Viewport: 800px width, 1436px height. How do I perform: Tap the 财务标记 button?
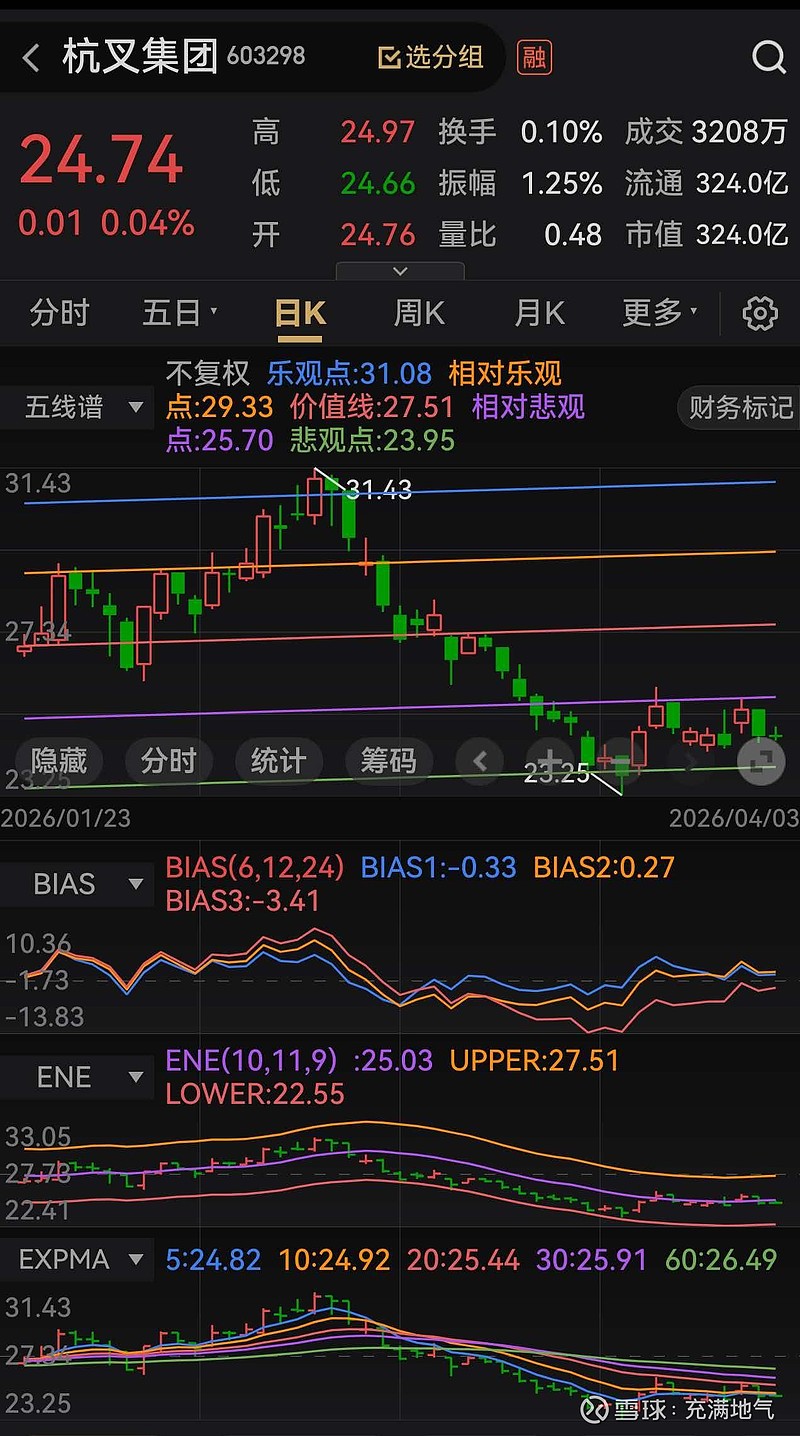click(x=740, y=407)
